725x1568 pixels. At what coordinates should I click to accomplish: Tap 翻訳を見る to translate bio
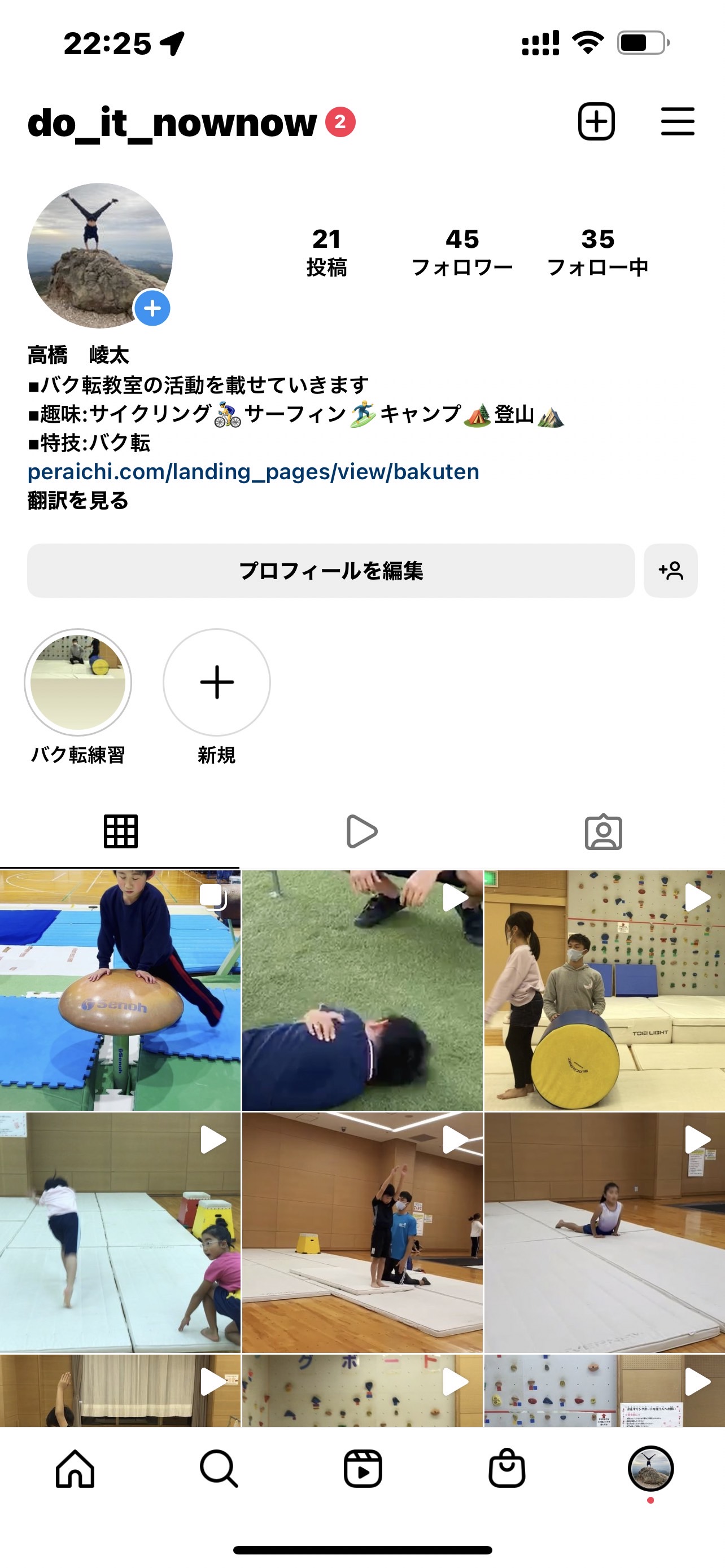click(x=78, y=500)
